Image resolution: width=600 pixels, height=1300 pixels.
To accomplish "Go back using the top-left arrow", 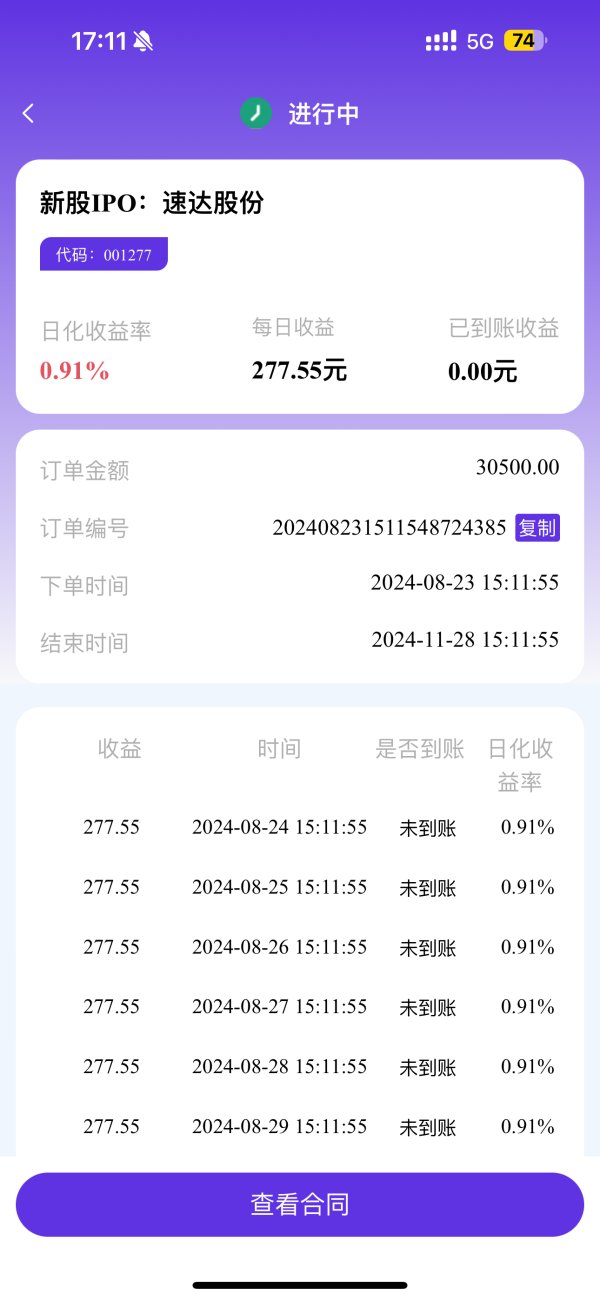I will click(28, 114).
